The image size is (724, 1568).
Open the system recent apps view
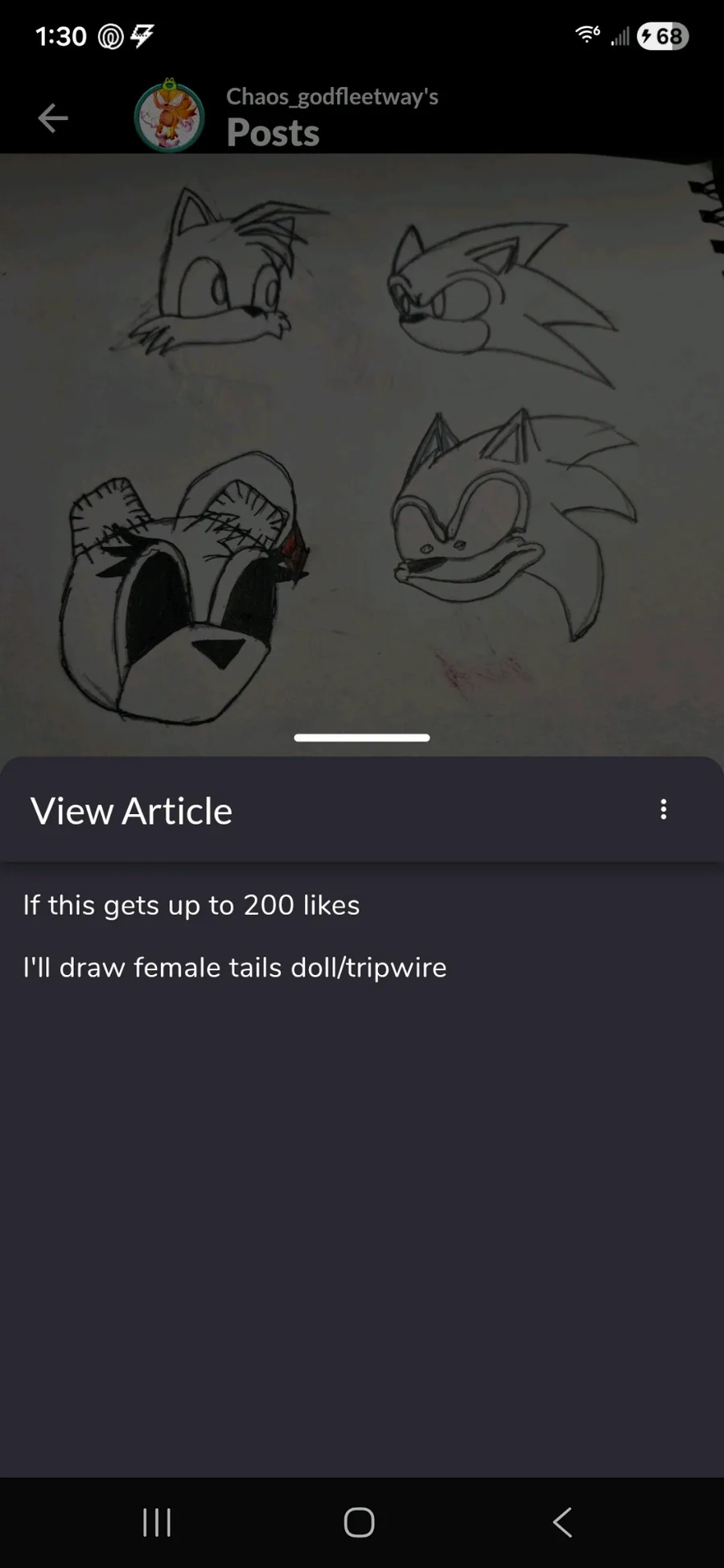157,1521
